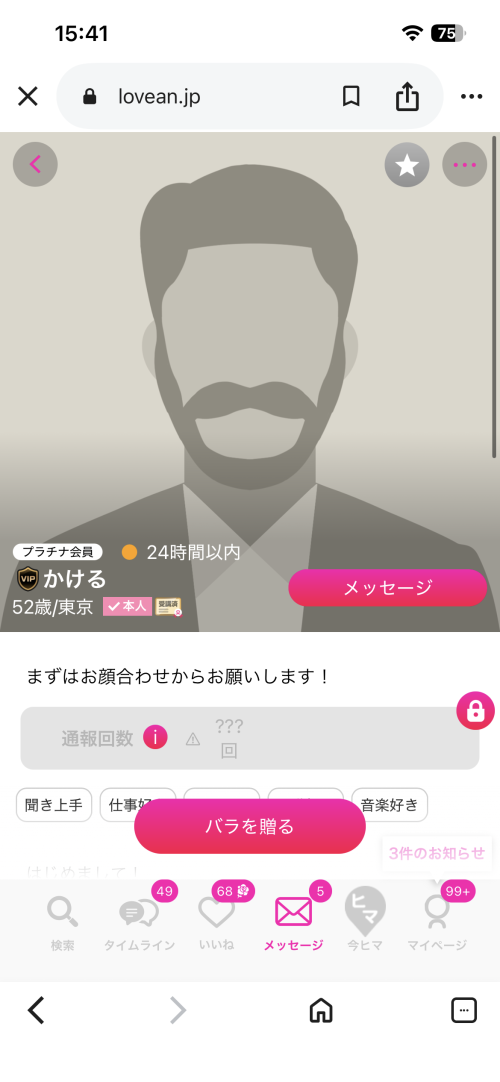Screen dimensions: 500x1082
Task: Tap the pink lock icon
Action: pyautogui.click(x=476, y=710)
